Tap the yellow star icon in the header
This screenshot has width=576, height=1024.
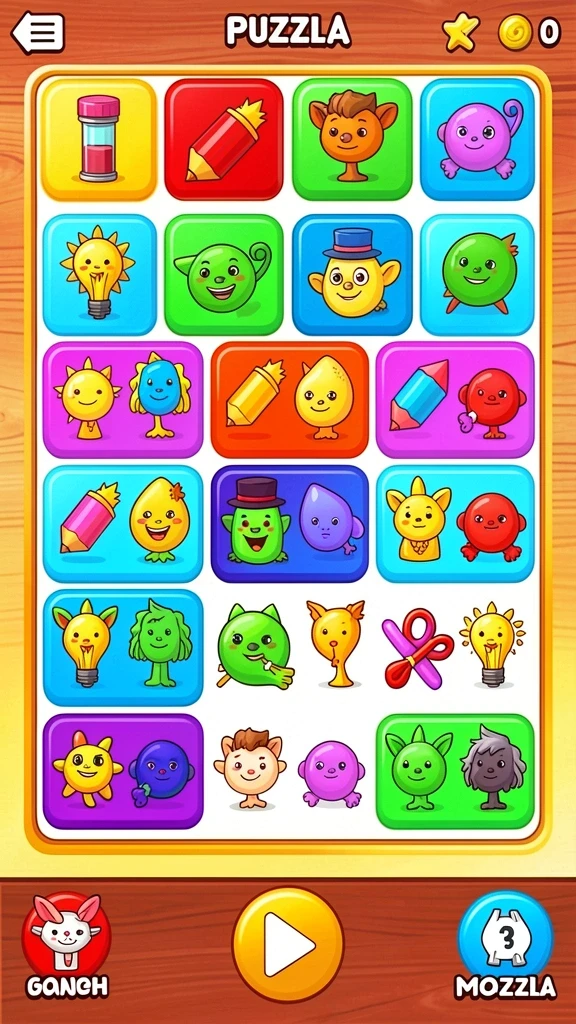tap(460, 31)
